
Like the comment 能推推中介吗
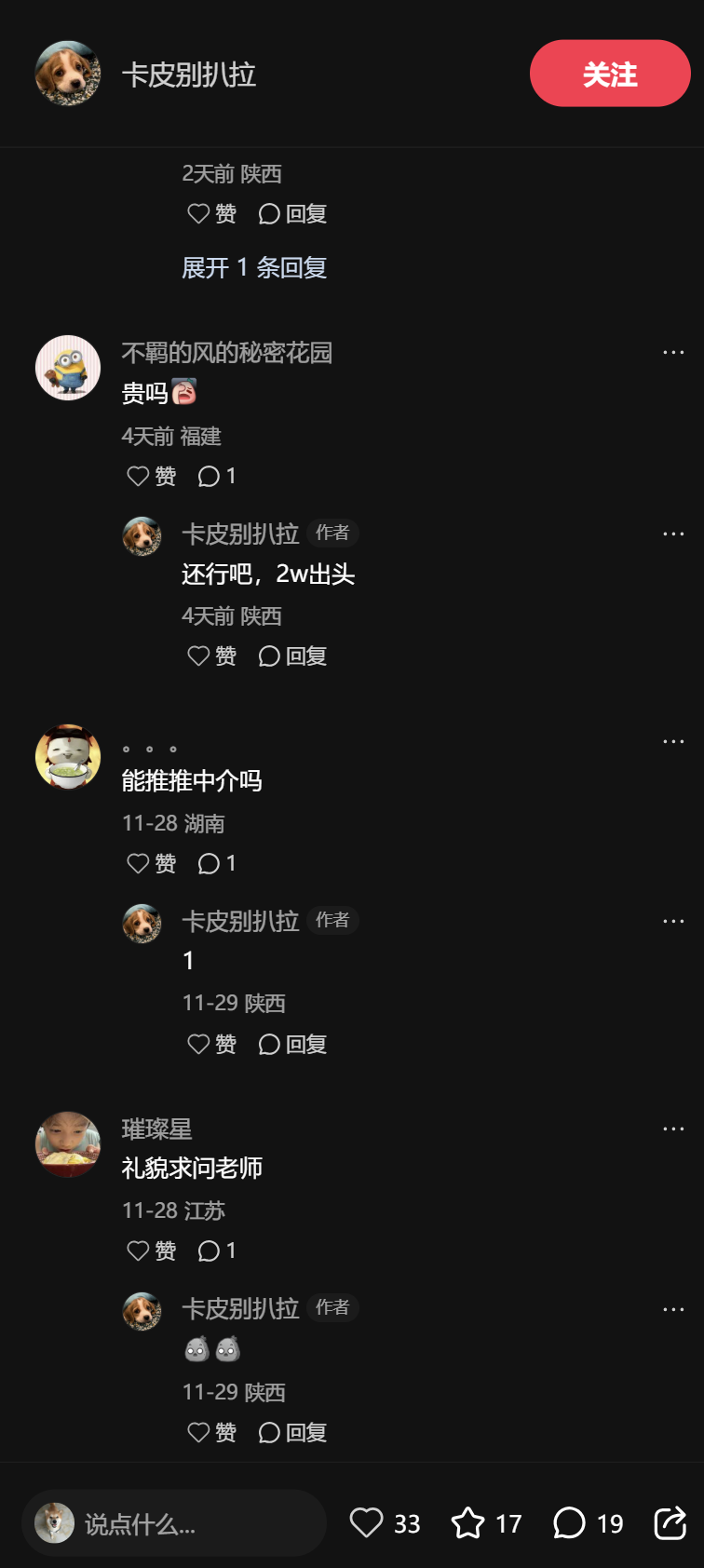point(151,864)
